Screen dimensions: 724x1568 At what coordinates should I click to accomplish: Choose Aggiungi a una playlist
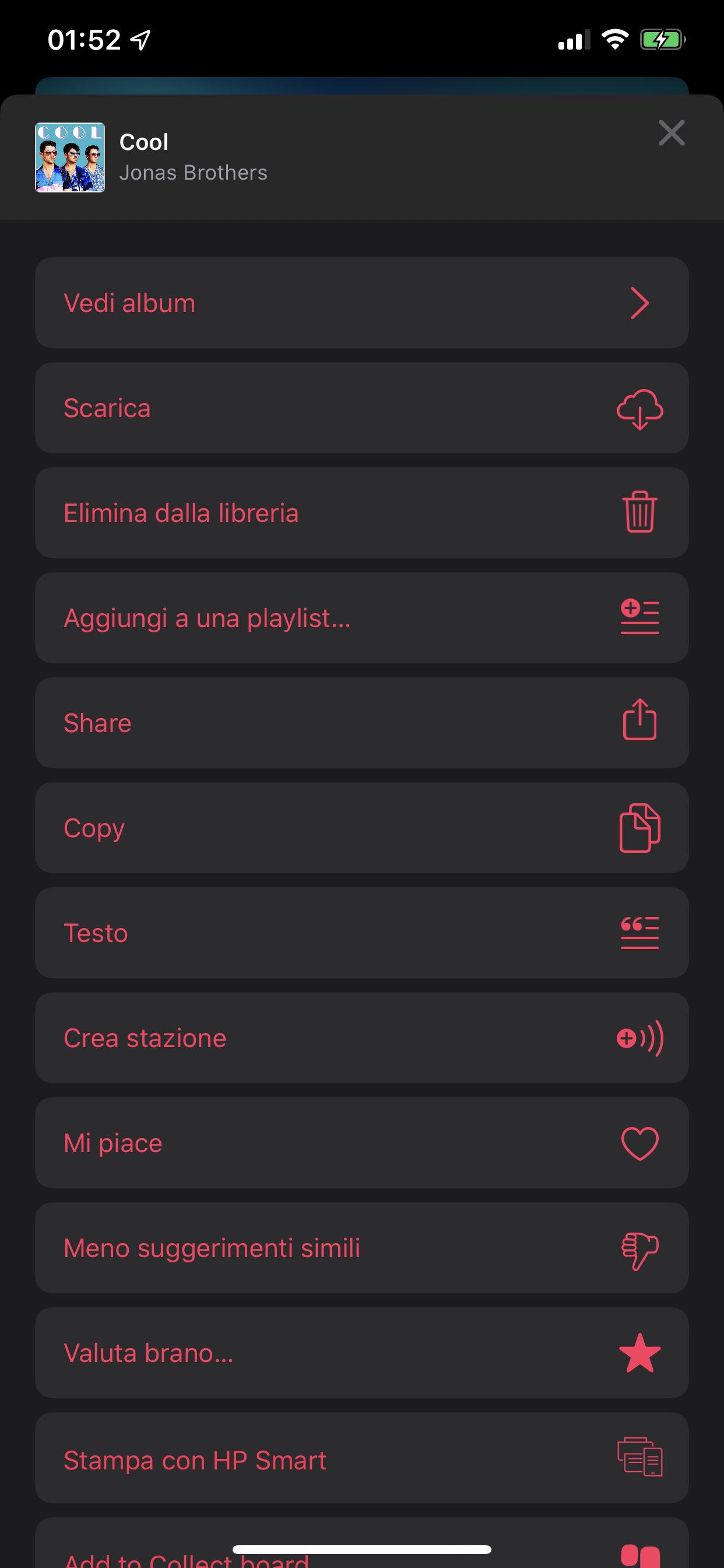[x=361, y=618]
